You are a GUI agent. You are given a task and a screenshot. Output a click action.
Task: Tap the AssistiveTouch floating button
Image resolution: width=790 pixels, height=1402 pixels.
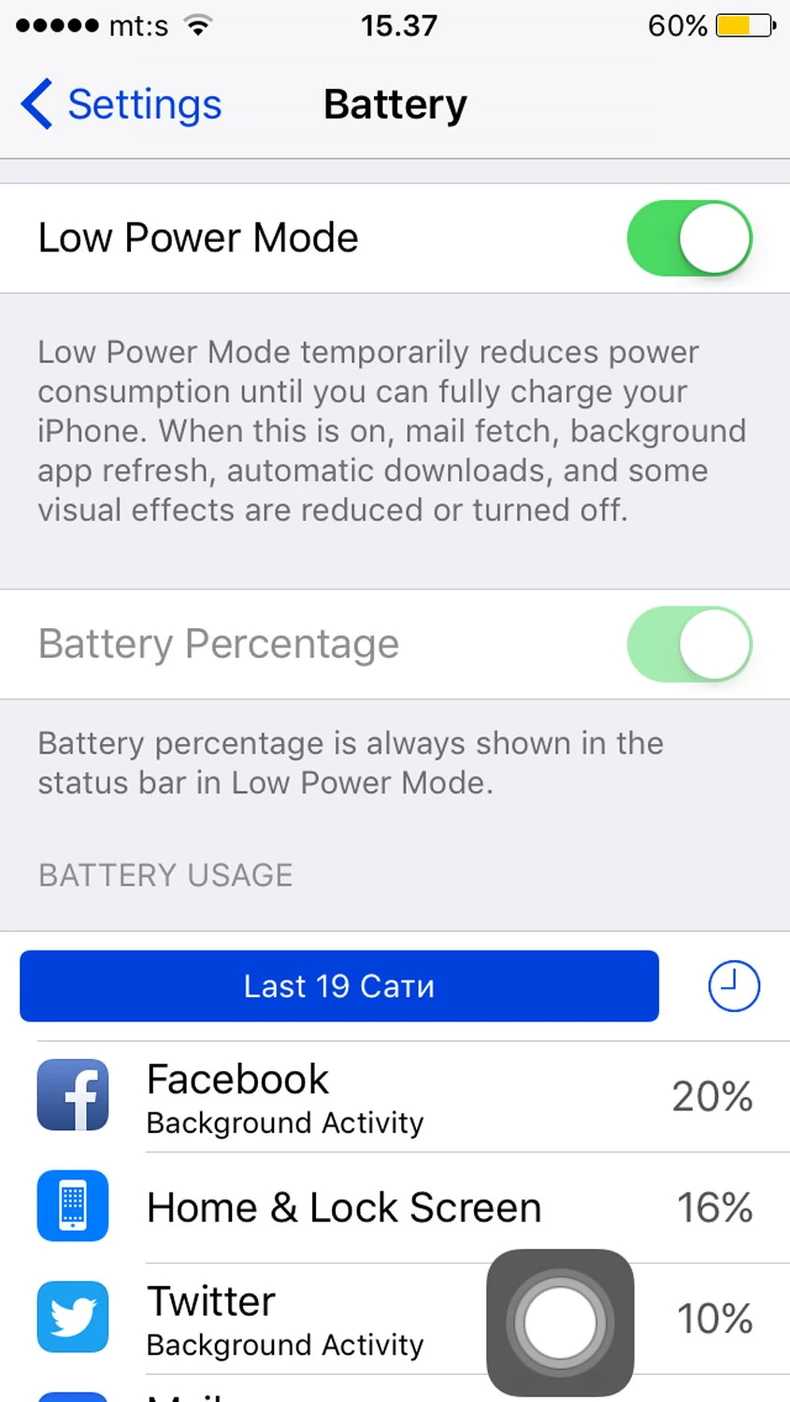(560, 1322)
